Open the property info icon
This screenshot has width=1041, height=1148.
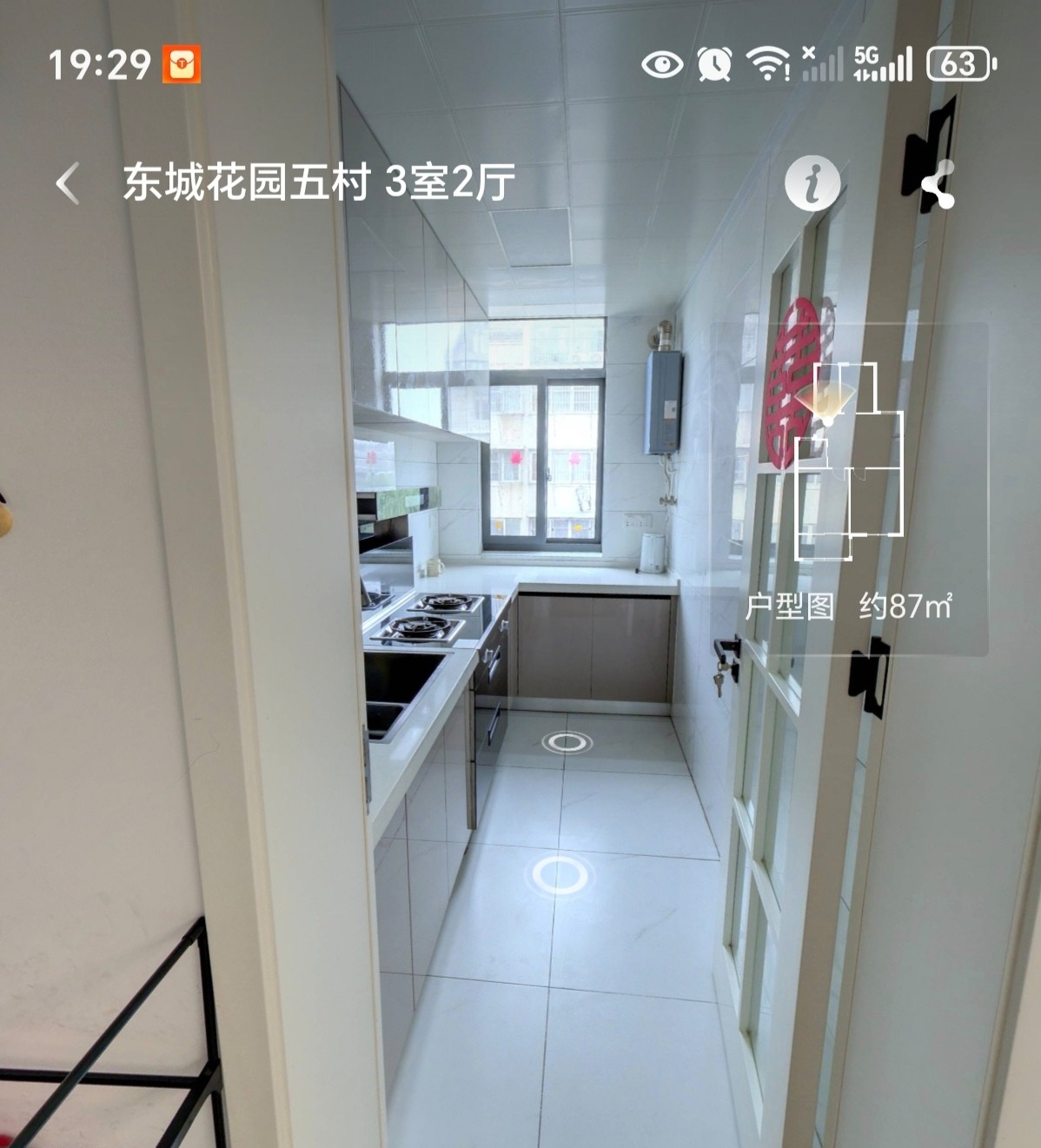[812, 183]
